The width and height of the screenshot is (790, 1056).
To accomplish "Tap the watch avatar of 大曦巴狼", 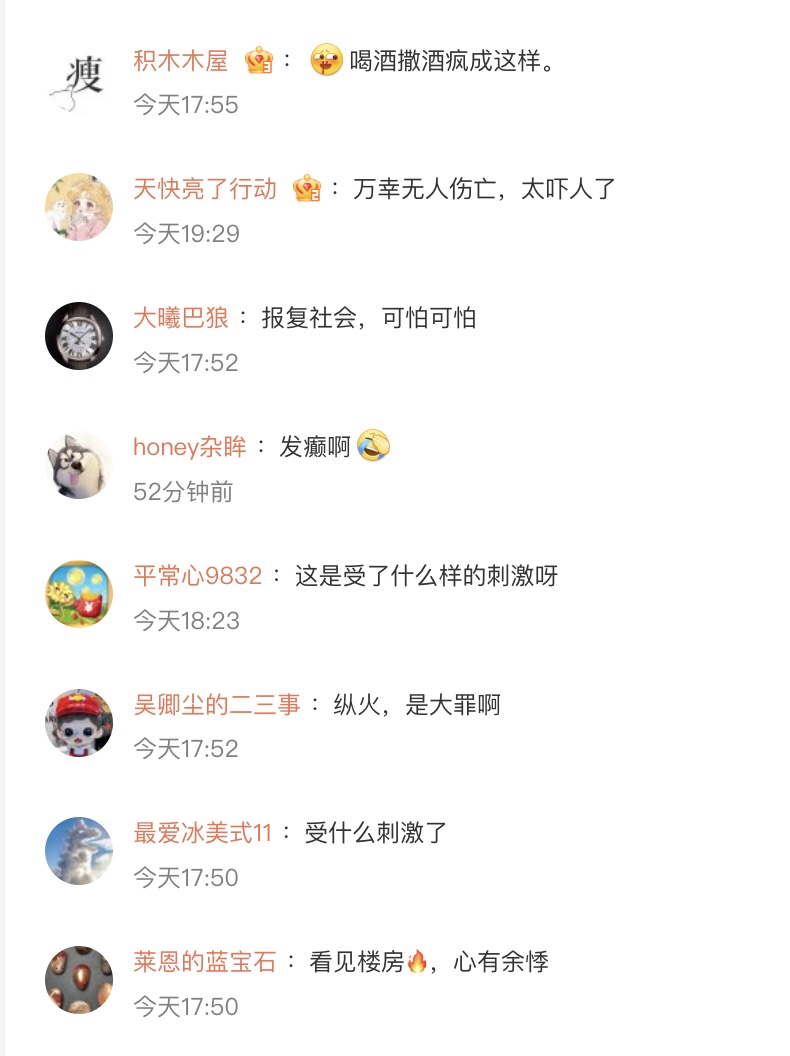I will tap(79, 336).
